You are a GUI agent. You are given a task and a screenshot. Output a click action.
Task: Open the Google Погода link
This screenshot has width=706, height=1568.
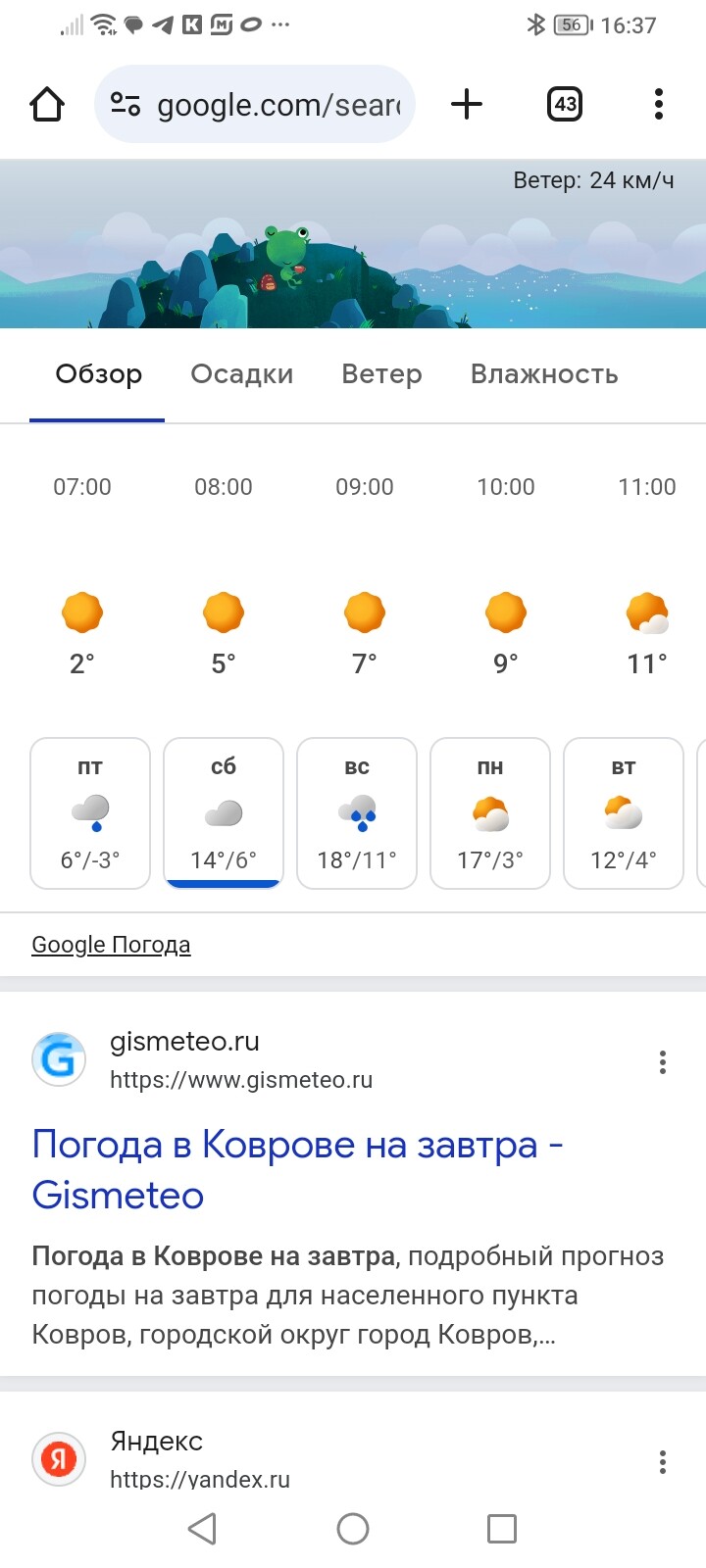tap(111, 945)
